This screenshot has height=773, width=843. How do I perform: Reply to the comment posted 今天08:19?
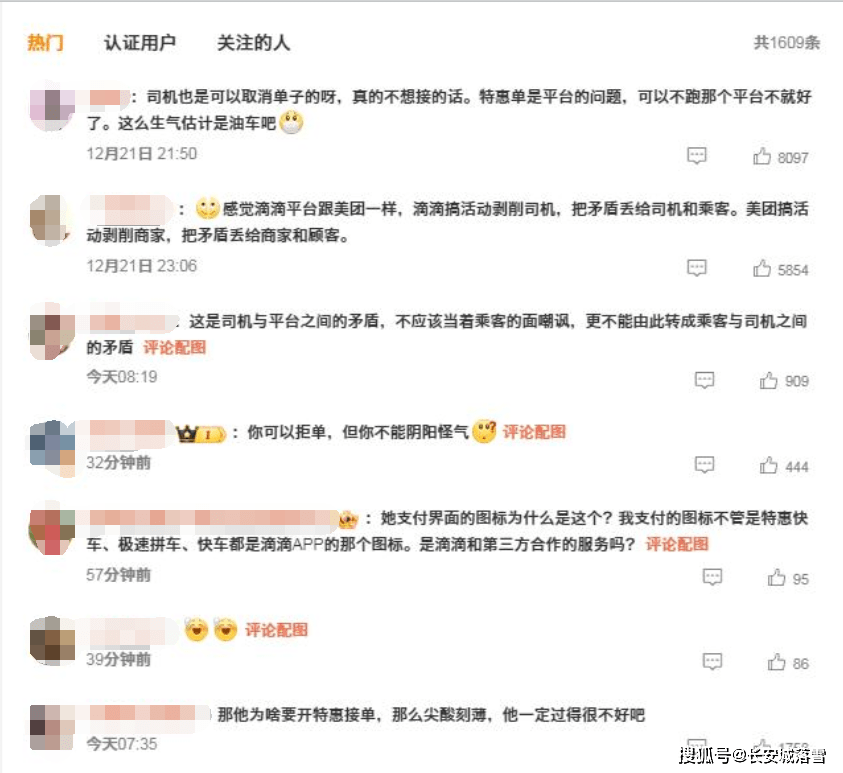coord(705,380)
